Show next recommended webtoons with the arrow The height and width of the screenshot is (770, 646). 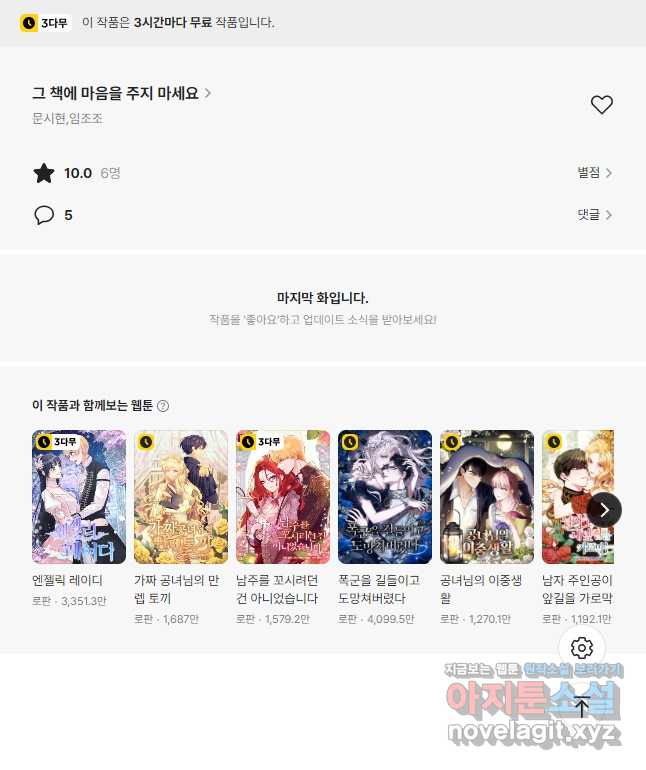click(604, 509)
